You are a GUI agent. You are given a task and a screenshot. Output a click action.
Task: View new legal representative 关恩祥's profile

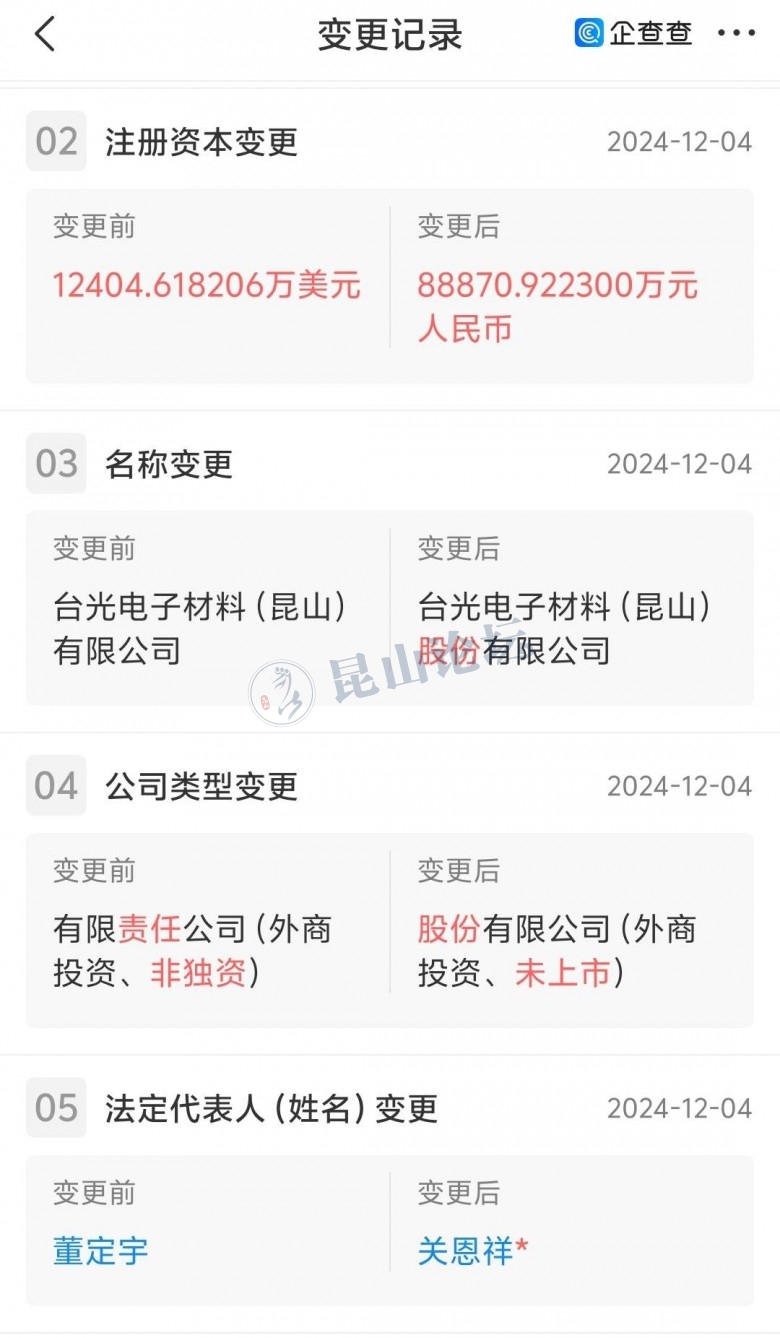coord(465,1251)
